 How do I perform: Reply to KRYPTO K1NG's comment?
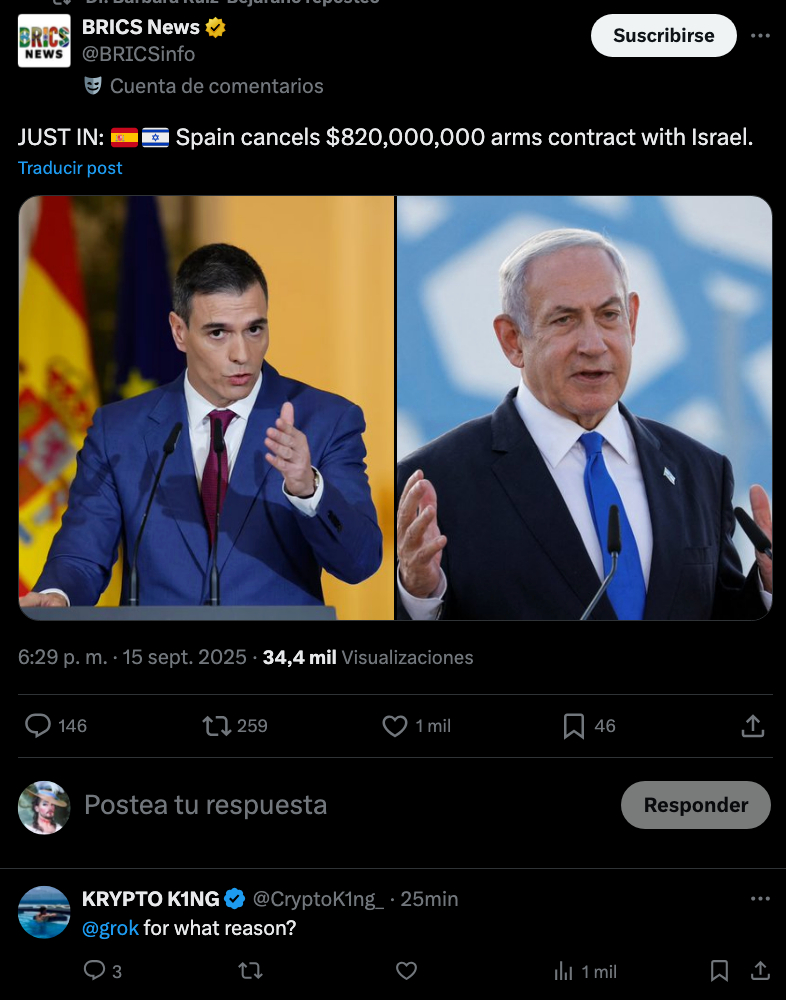(x=94, y=971)
